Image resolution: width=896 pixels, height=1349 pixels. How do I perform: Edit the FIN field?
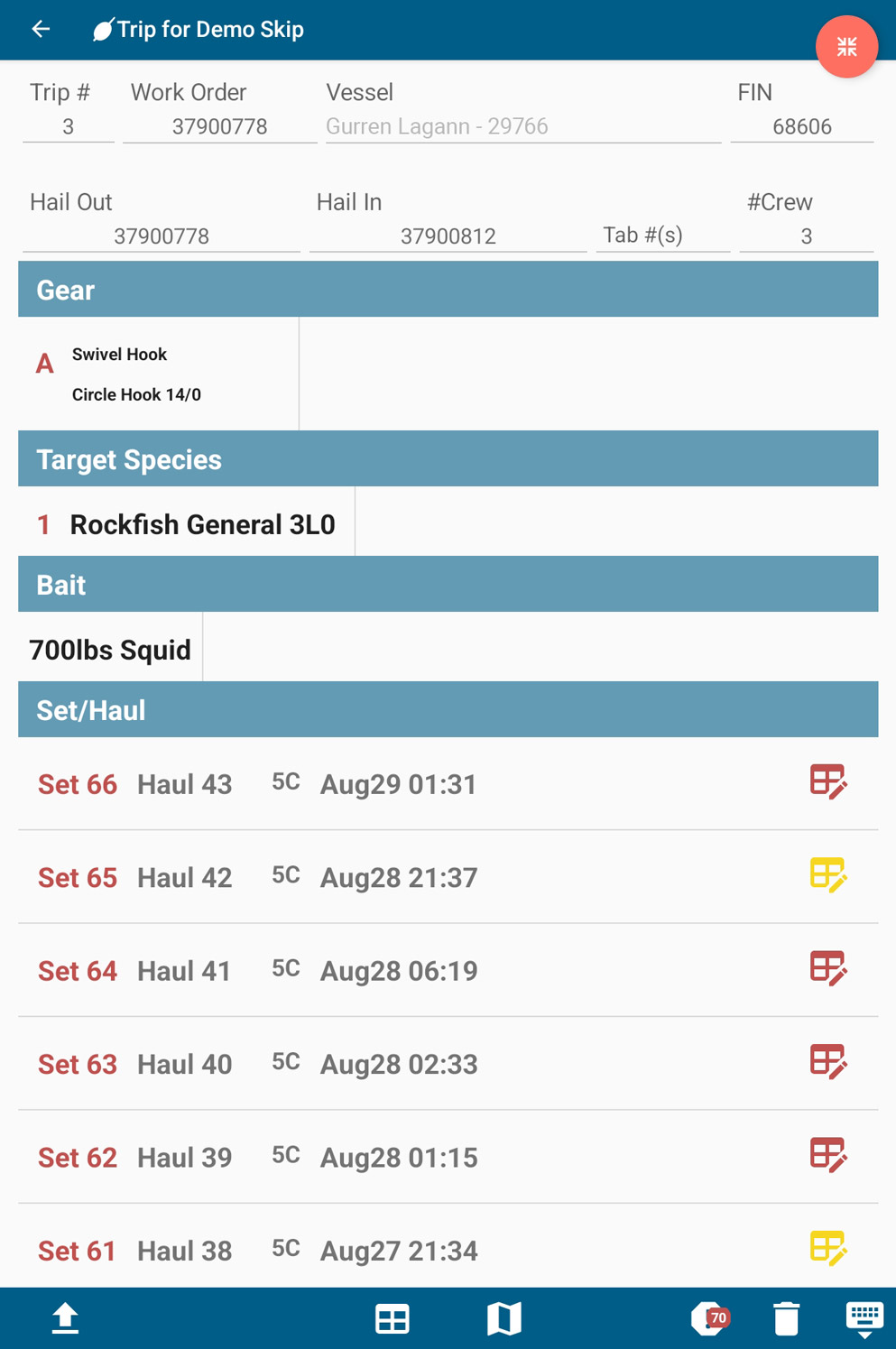(x=801, y=126)
